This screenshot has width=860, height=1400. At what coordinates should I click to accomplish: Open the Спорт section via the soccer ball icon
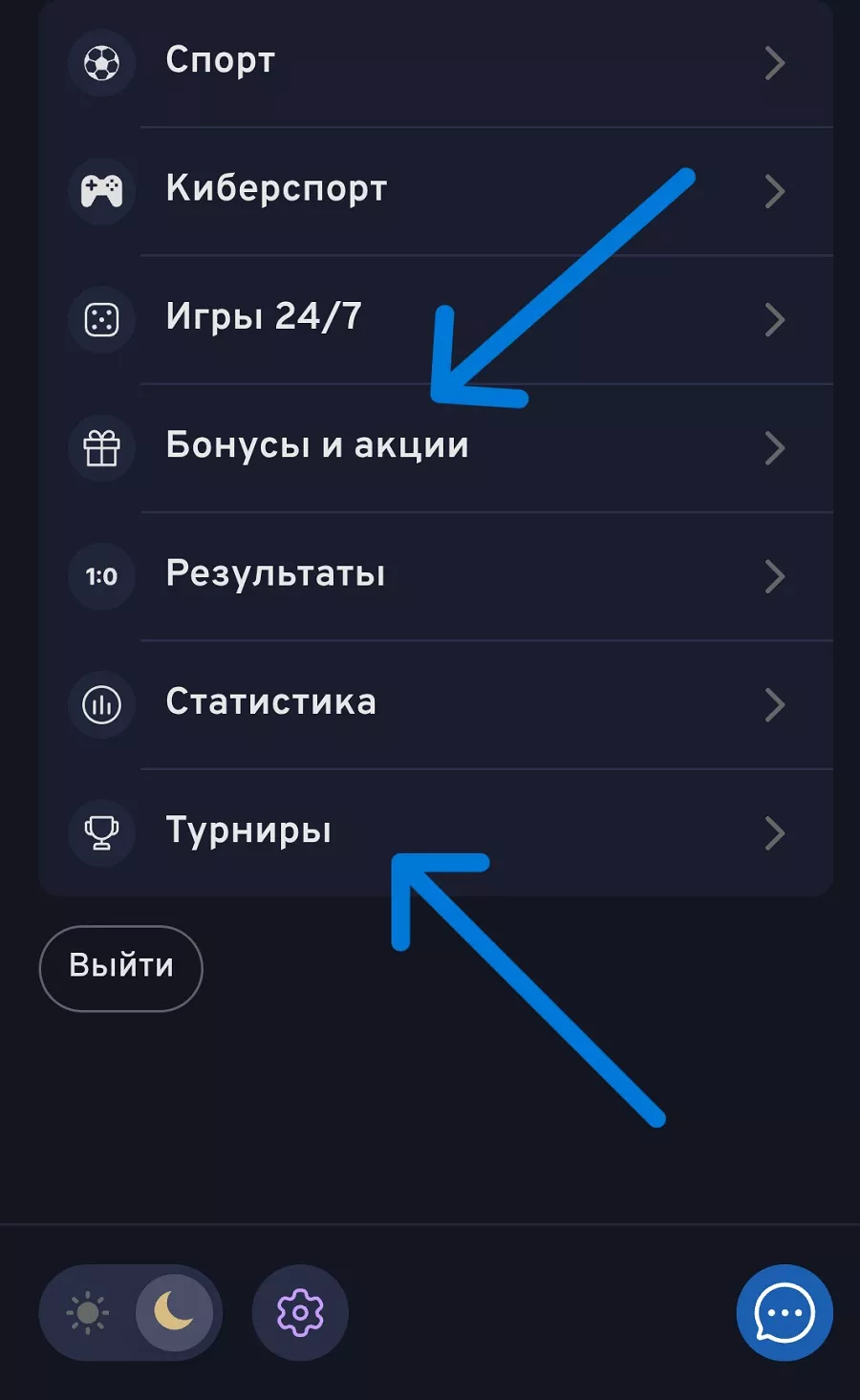100,63
